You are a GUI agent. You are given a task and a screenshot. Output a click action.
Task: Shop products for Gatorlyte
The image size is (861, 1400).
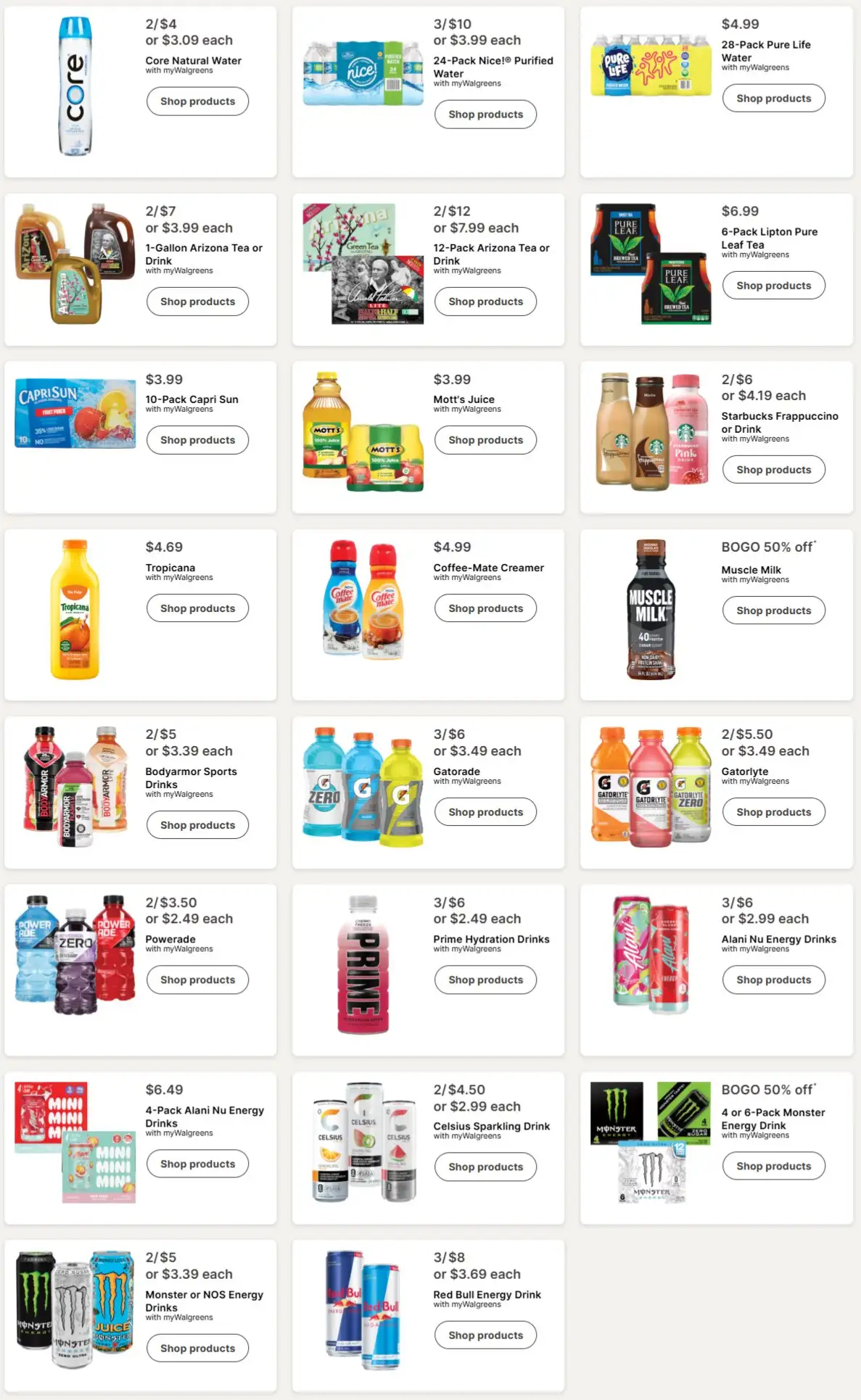coord(773,812)
